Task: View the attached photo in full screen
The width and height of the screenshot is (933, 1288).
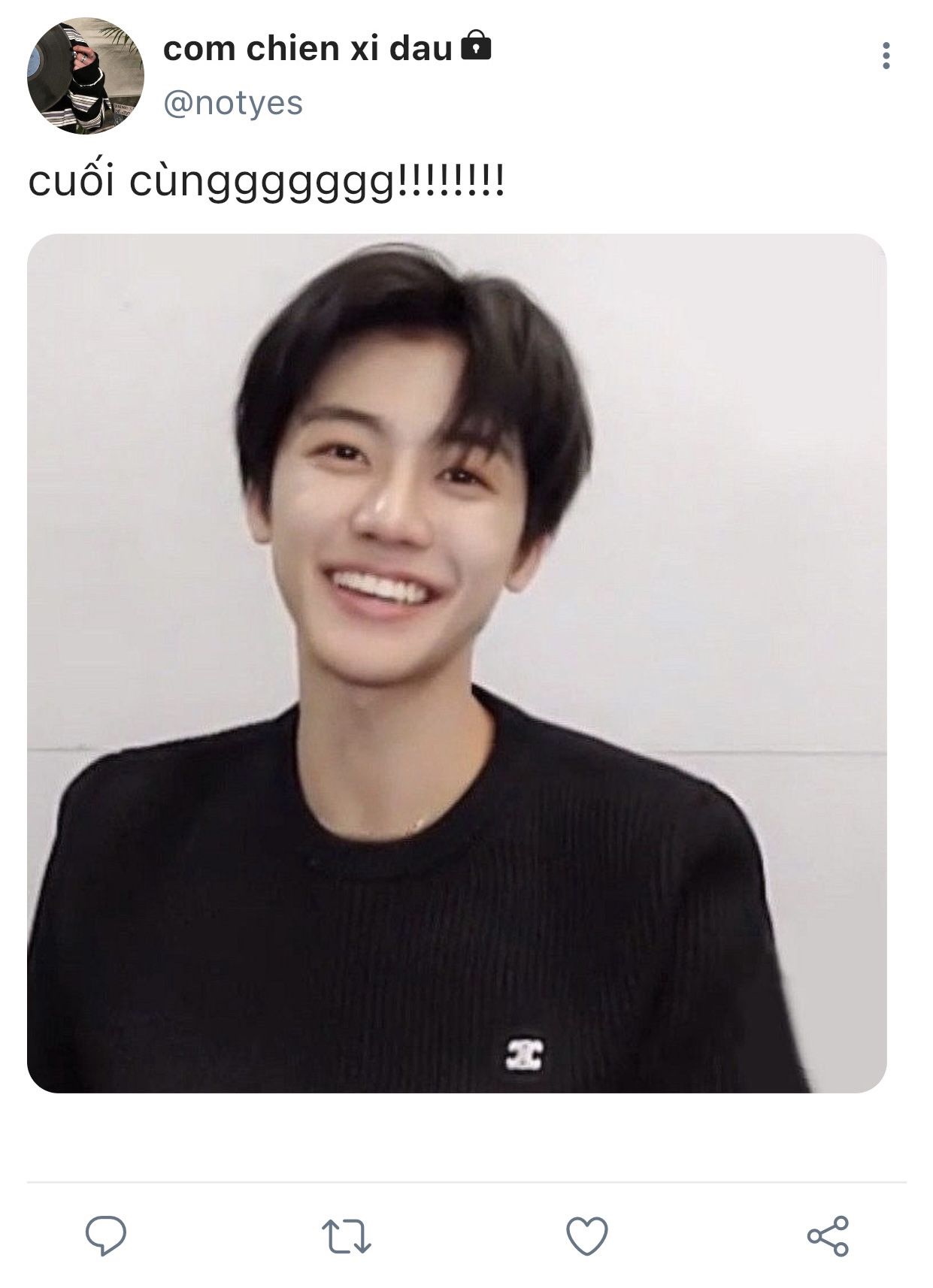Action: coord(456,663)
